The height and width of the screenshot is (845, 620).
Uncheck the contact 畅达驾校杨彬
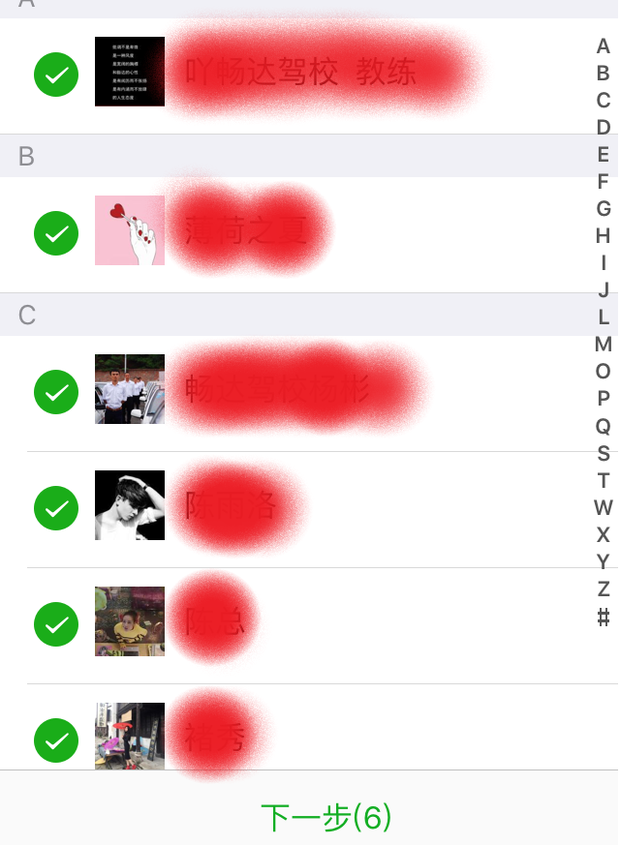pyautogui.click(x=56, y=391)
